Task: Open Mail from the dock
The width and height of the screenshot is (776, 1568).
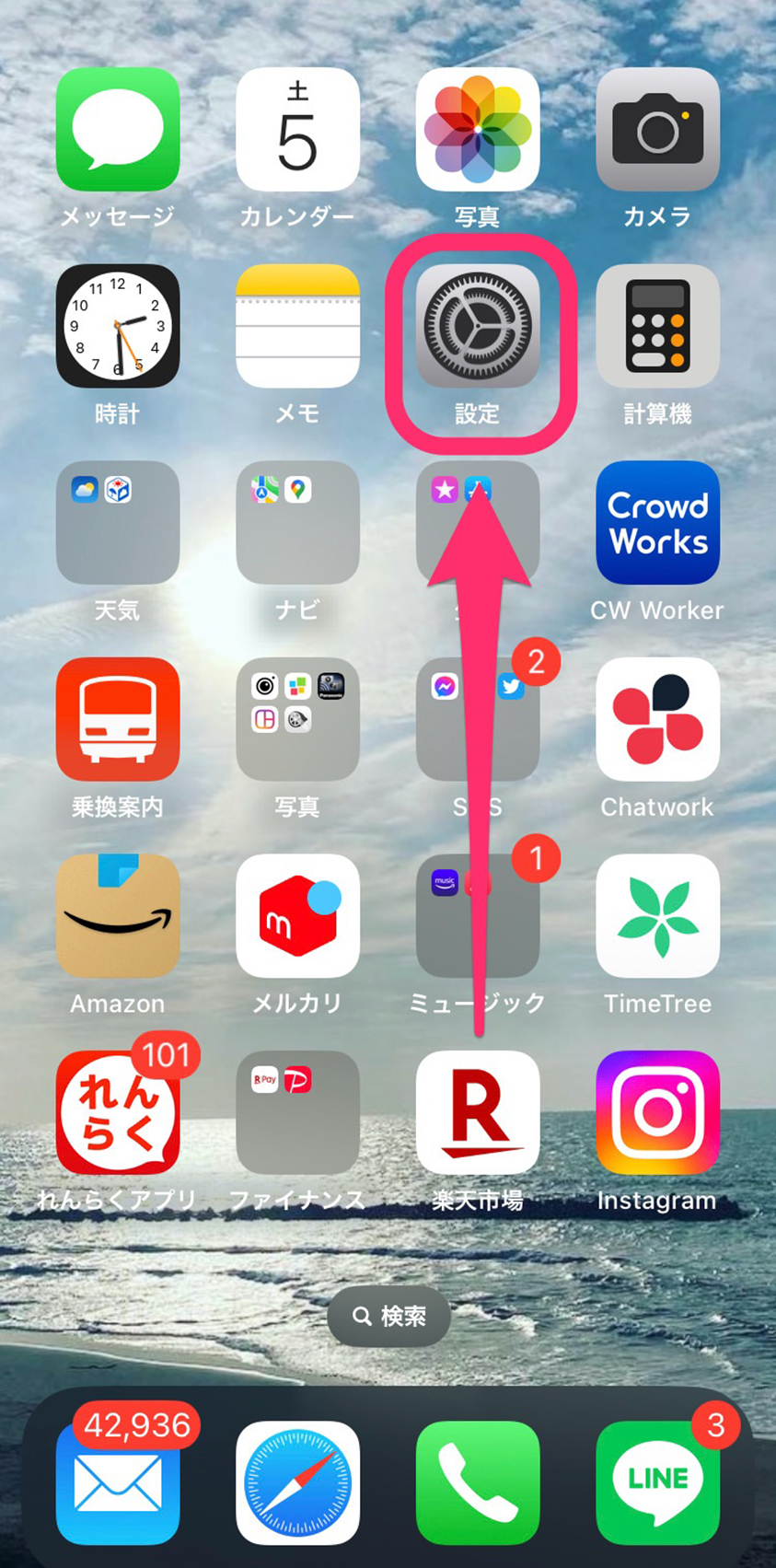Action: [117, 1482]
